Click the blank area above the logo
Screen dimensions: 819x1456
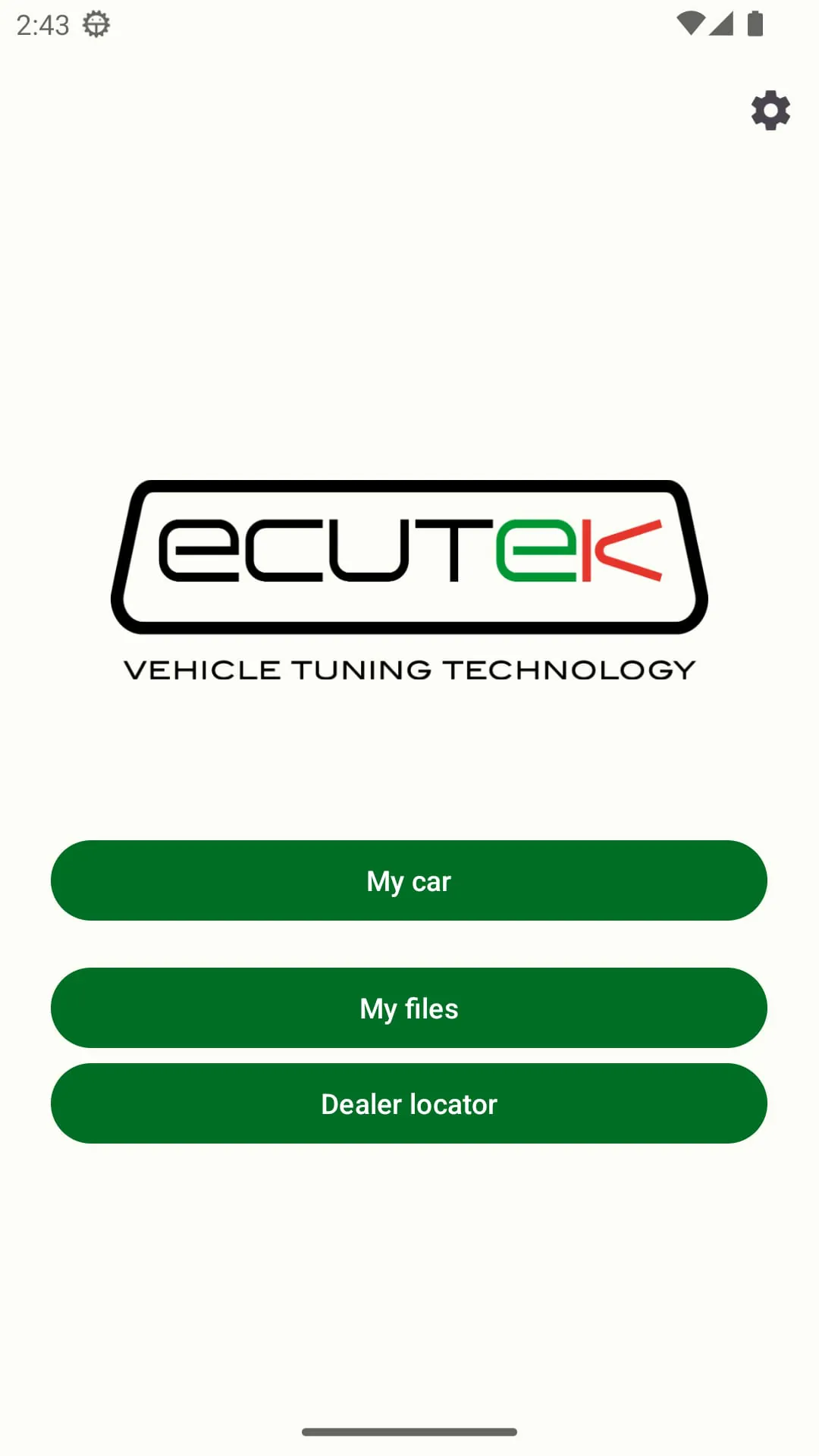click(x=409, y=303)
